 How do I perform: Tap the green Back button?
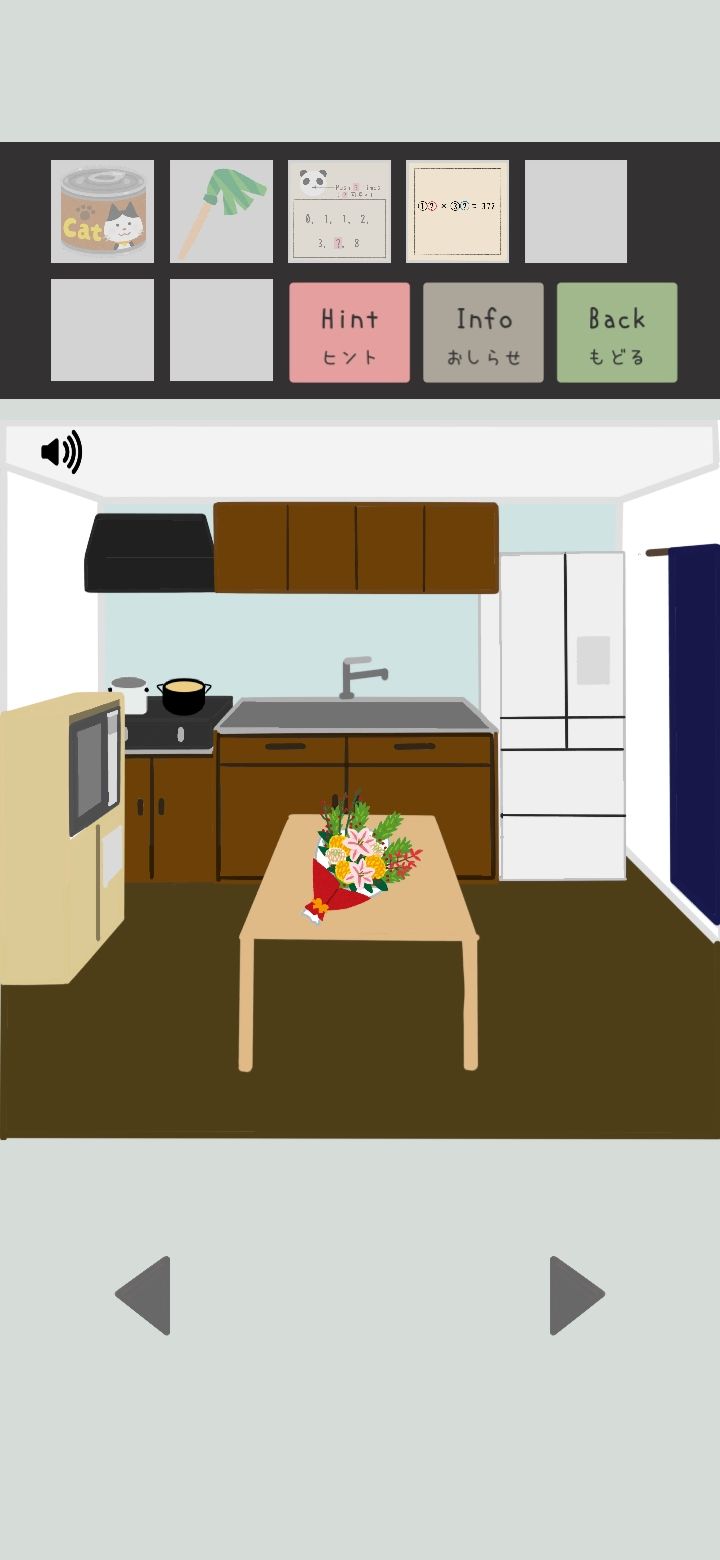tap(616, 332)
